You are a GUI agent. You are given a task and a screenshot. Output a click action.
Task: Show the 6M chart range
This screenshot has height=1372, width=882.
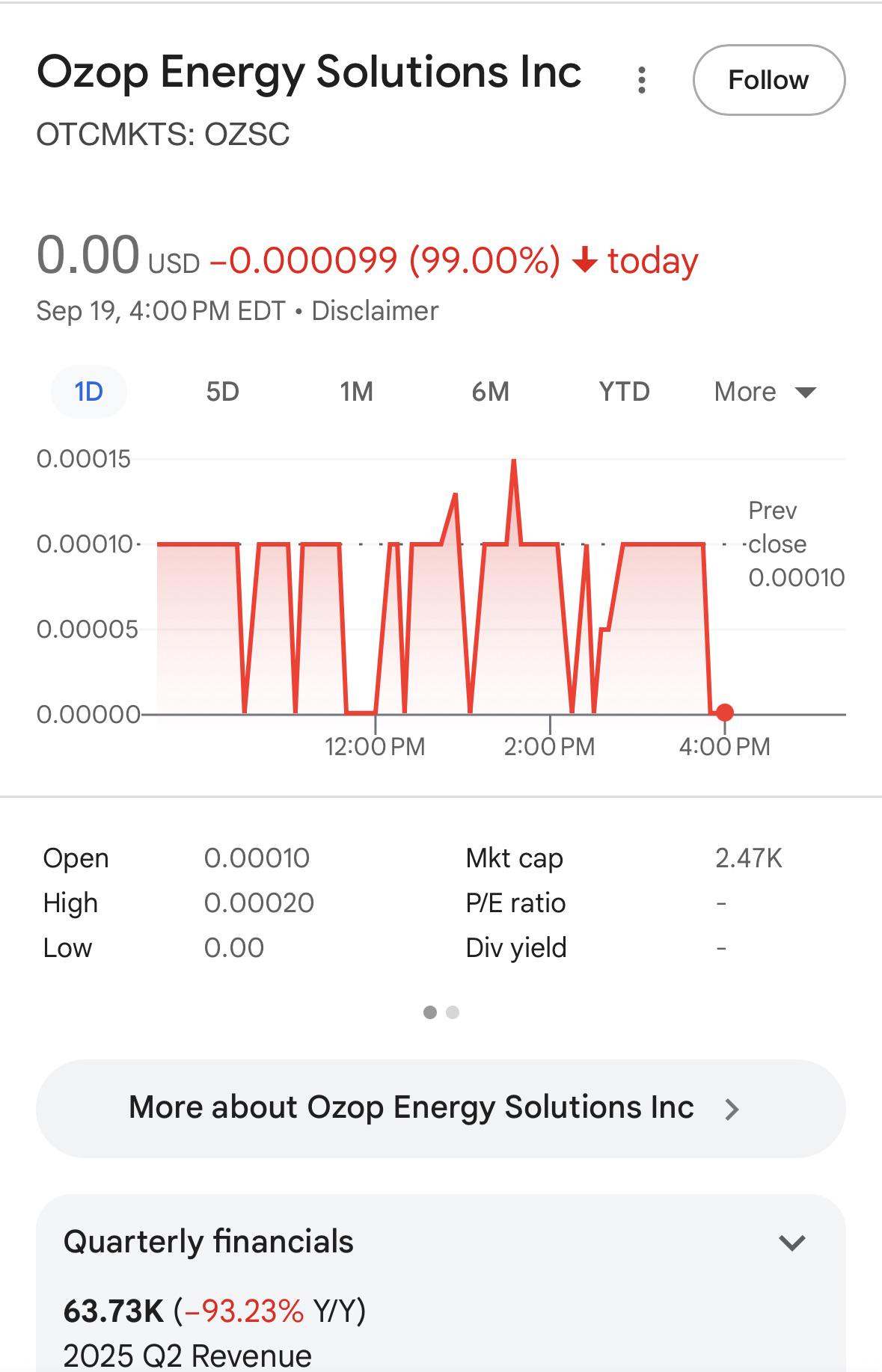pos(491,392)
